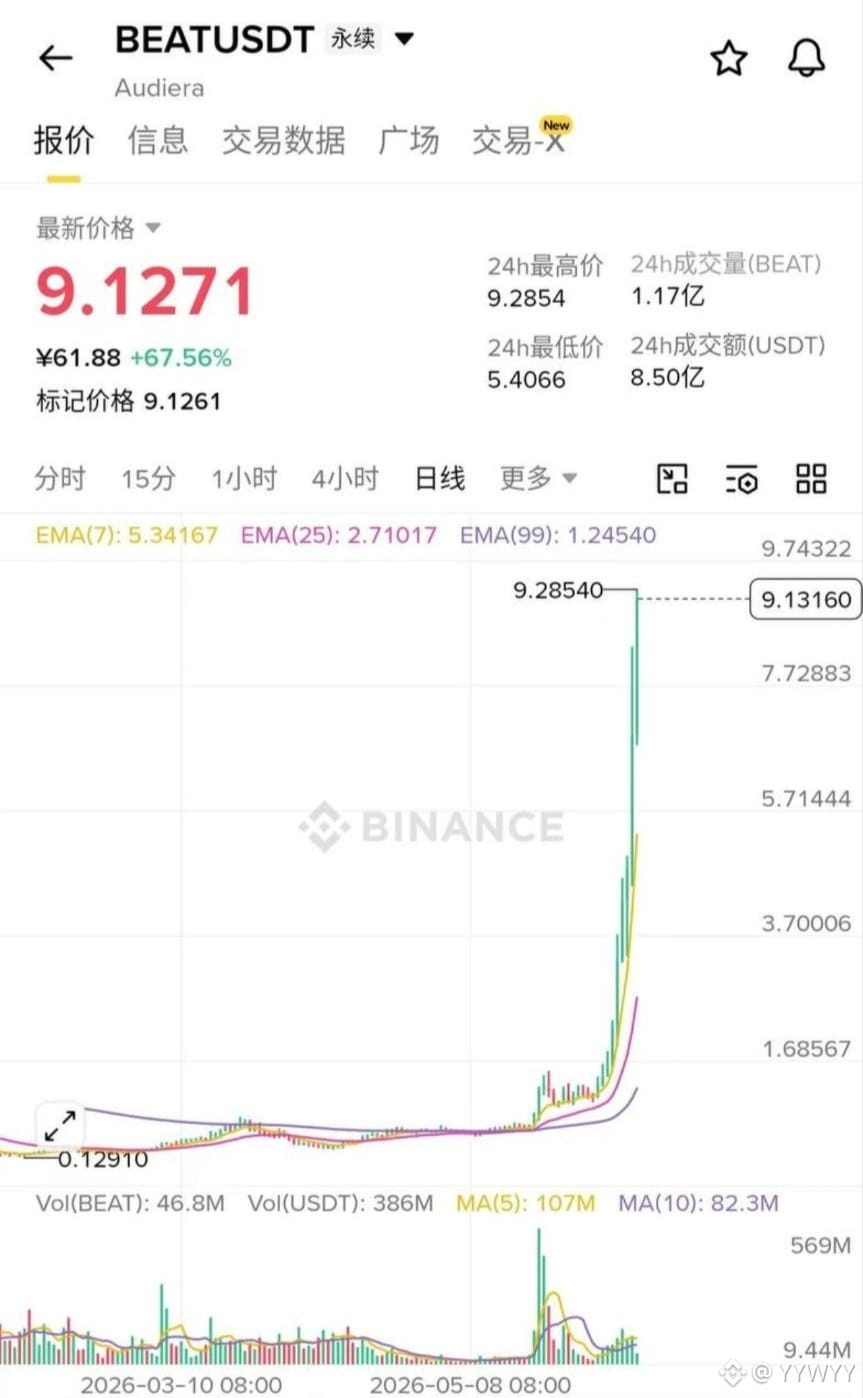This screenshot has width=863, height=1398.
Task: Open the 广场 tab
Action: coord(408,140)
